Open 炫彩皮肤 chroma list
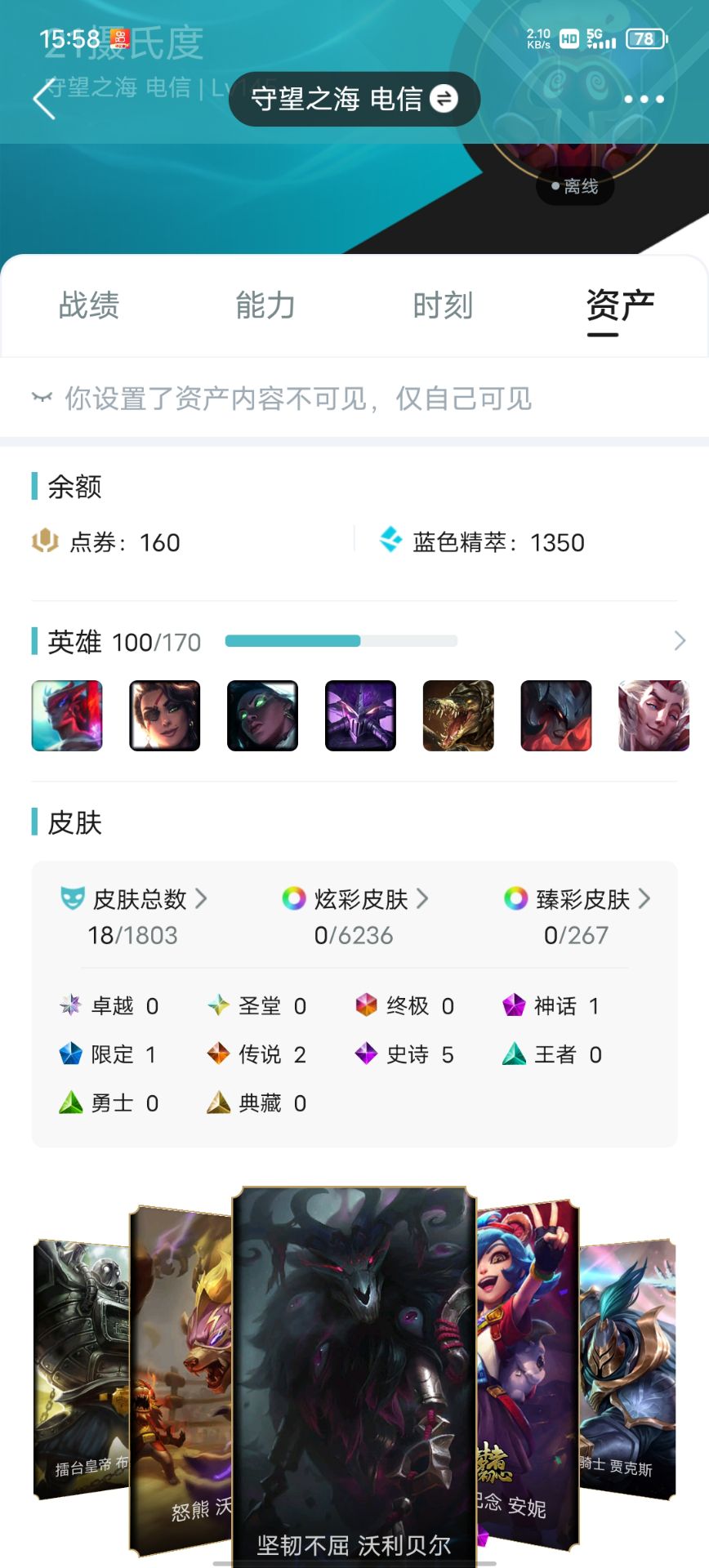The height and width of the screenshot is (1568, 709). coord(355,899)
